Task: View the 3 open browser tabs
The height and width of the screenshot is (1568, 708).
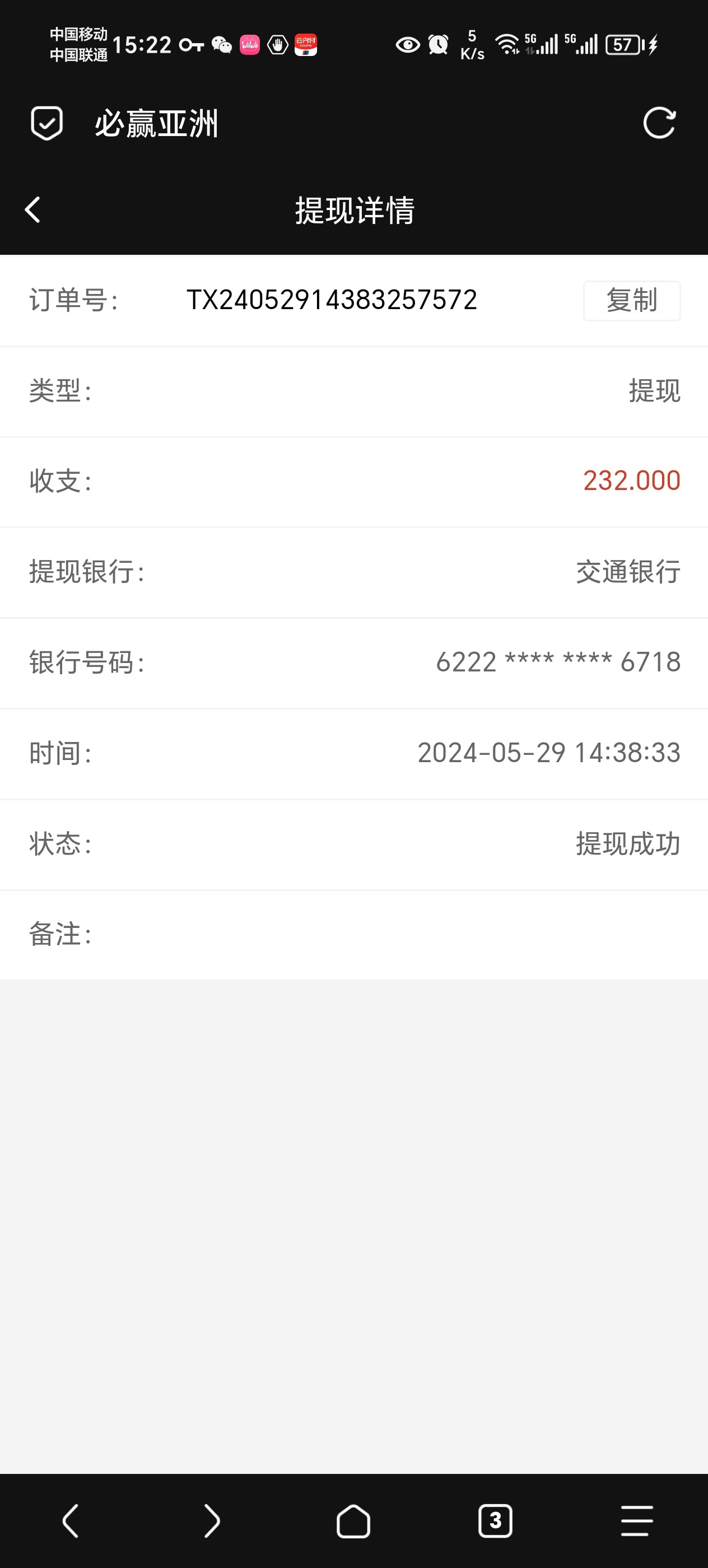Action: click(x=495, y=1520)
